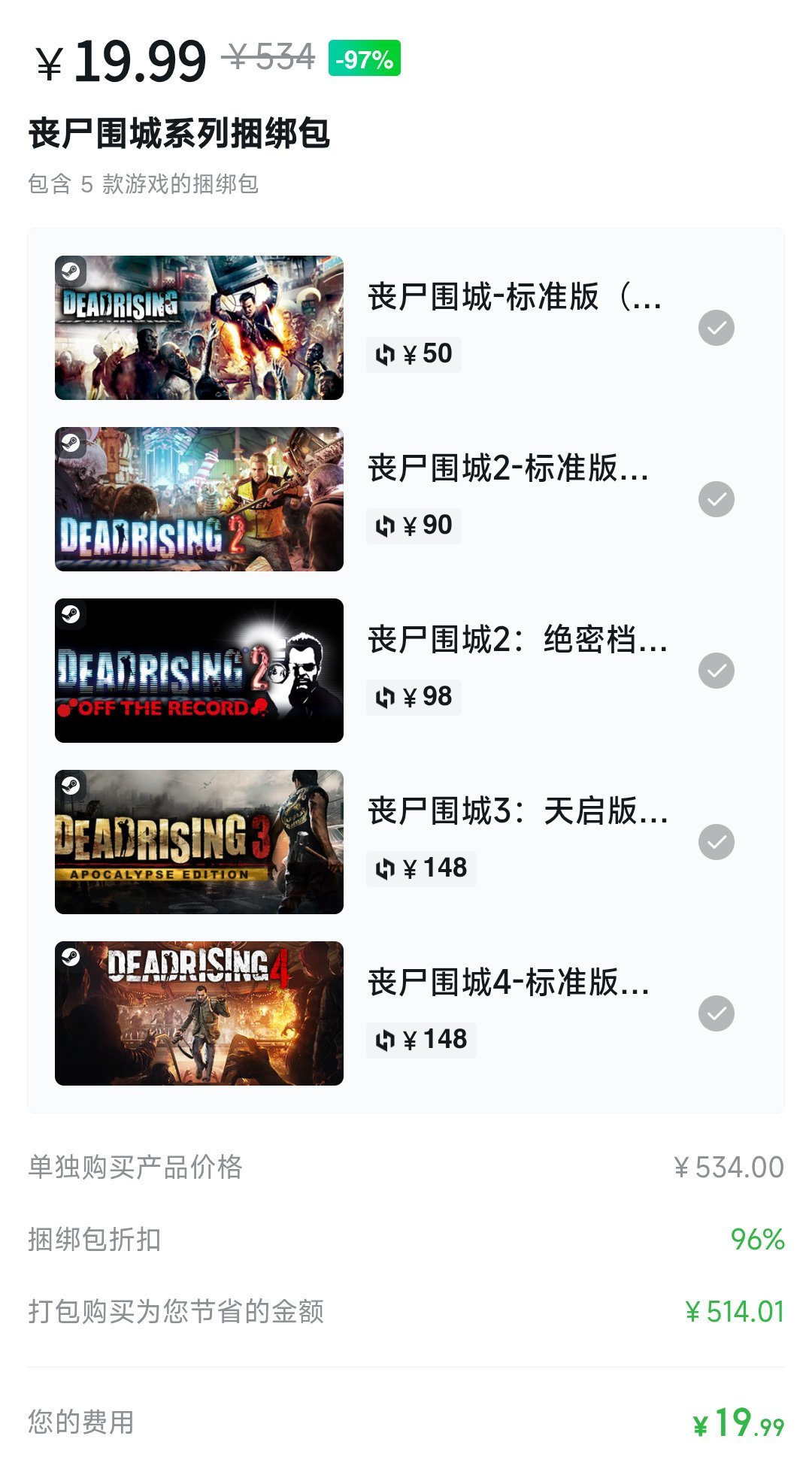Toggle the checkmark for 丧尸围城2:绝密档
This screenshot has width=812, height=1460.
coord(717,671)
